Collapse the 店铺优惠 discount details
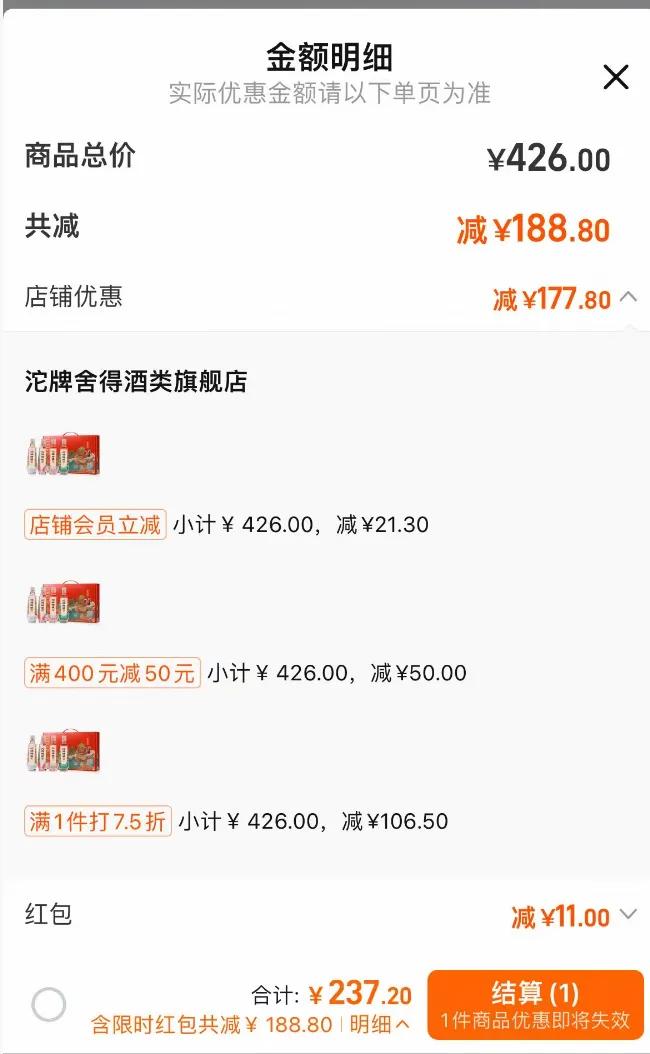The image size is (650, 1054). coord(628,297)
